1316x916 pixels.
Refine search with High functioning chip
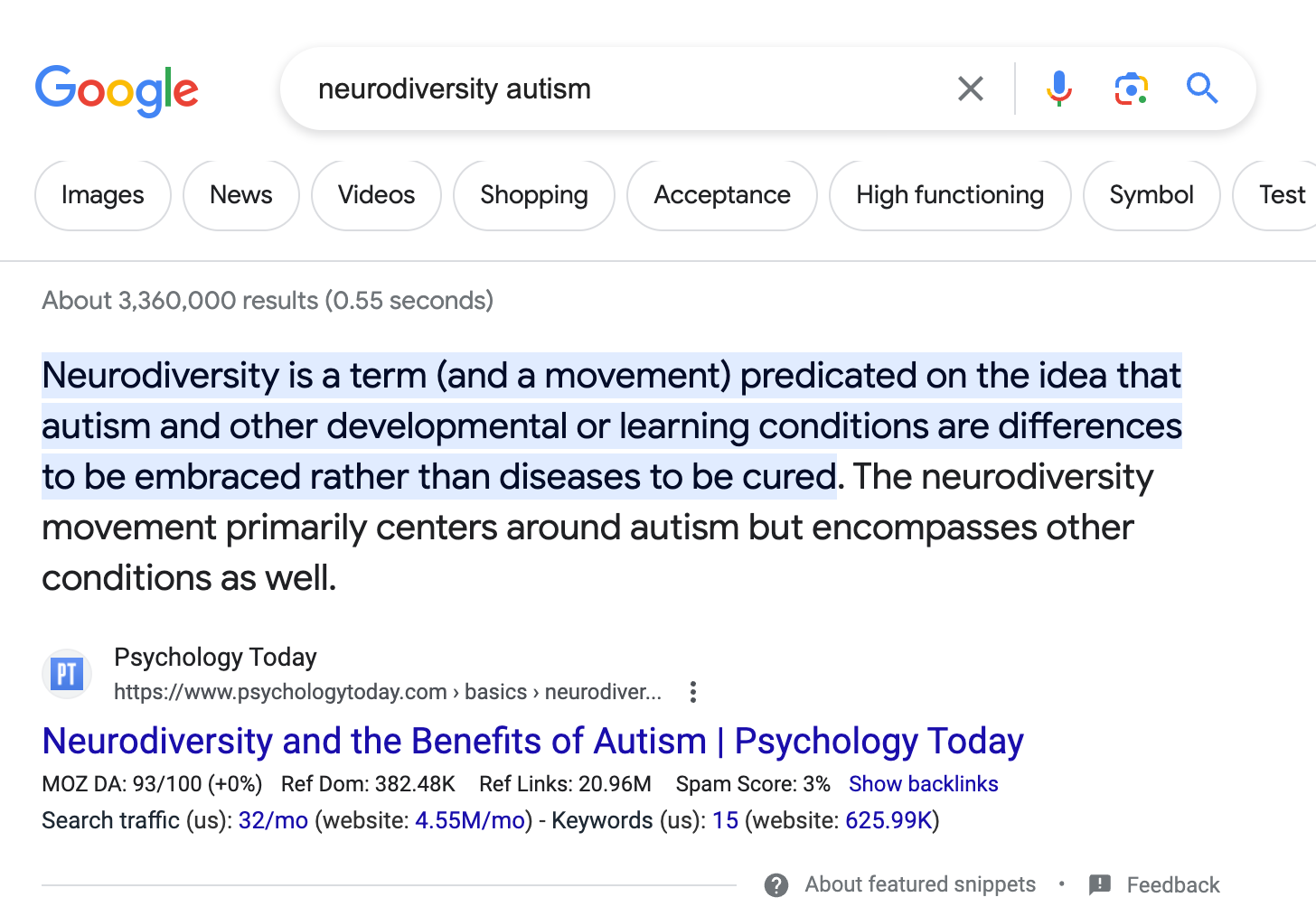[x=949, y=195]
